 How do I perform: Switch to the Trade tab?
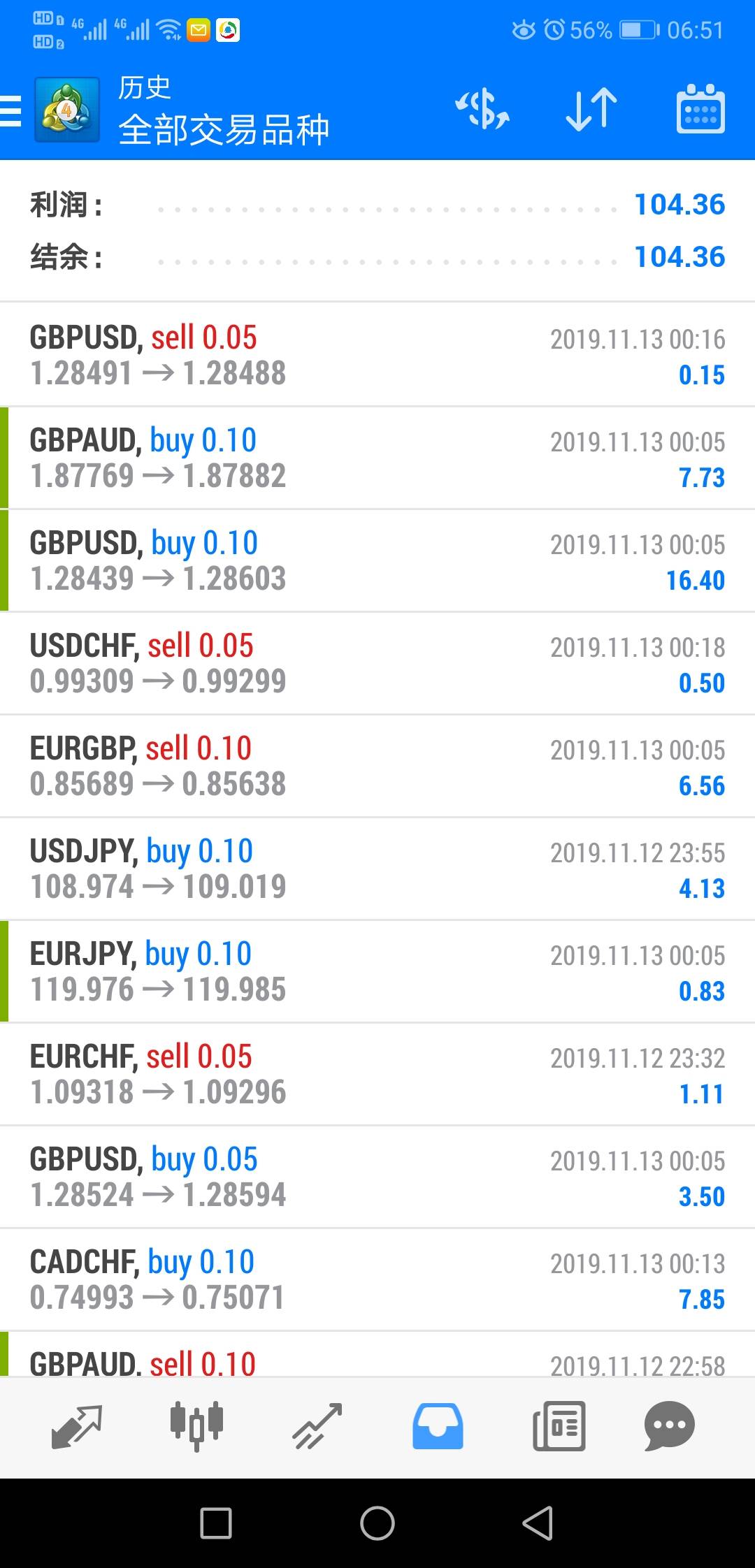click(x=317, y=1426)
